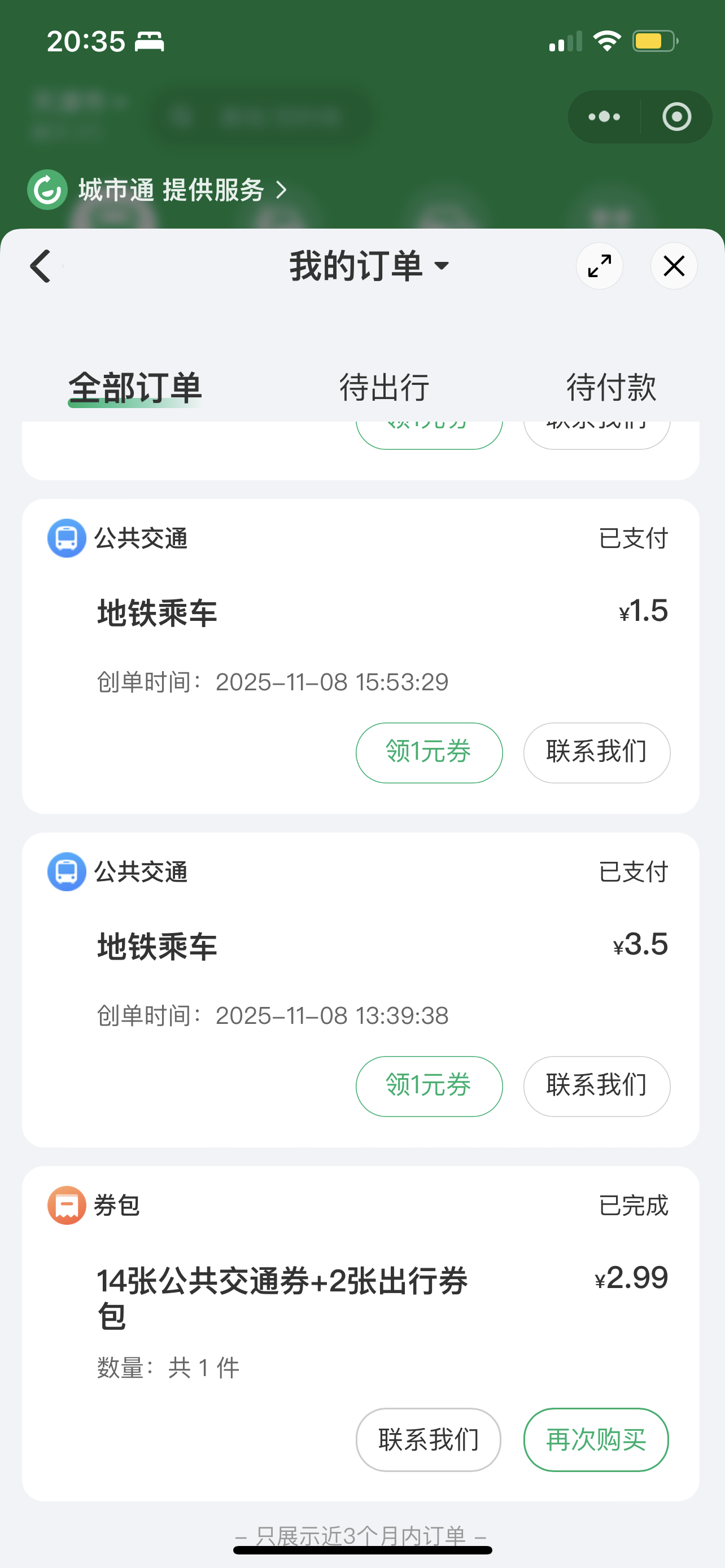Open the 我的订单 title dropdown

pos(442,266)
